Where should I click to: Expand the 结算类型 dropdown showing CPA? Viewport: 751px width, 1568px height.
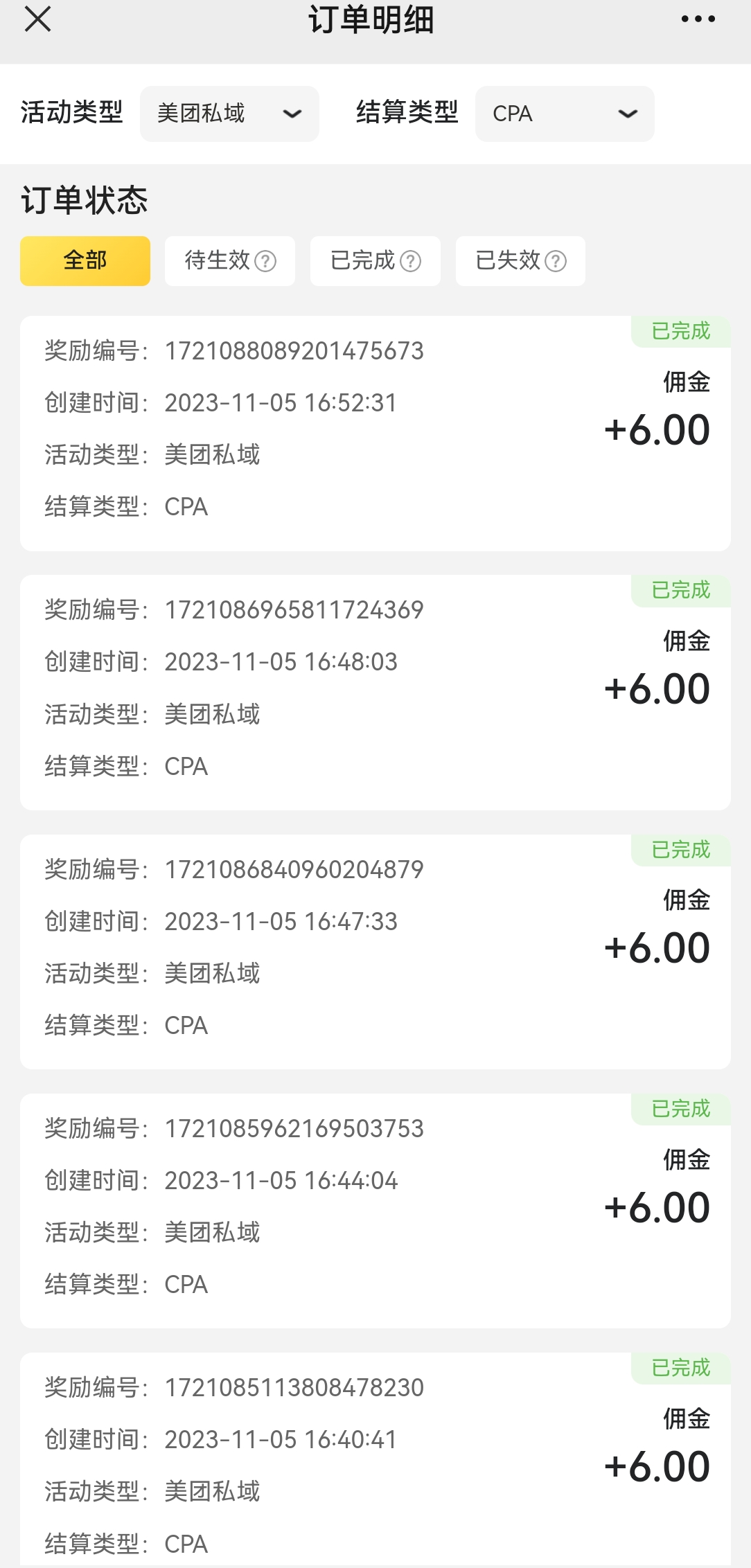(565, 114)
